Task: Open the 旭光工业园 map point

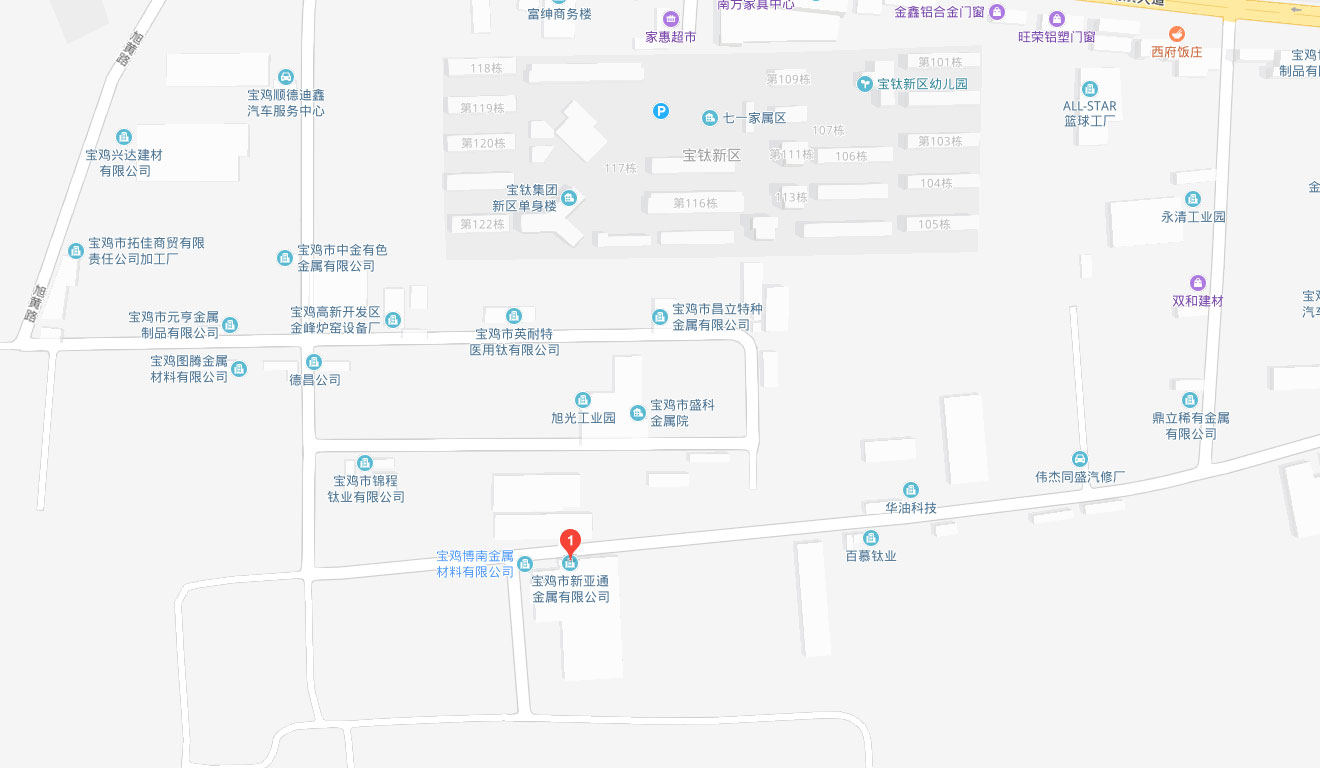Action: [582, 400]
